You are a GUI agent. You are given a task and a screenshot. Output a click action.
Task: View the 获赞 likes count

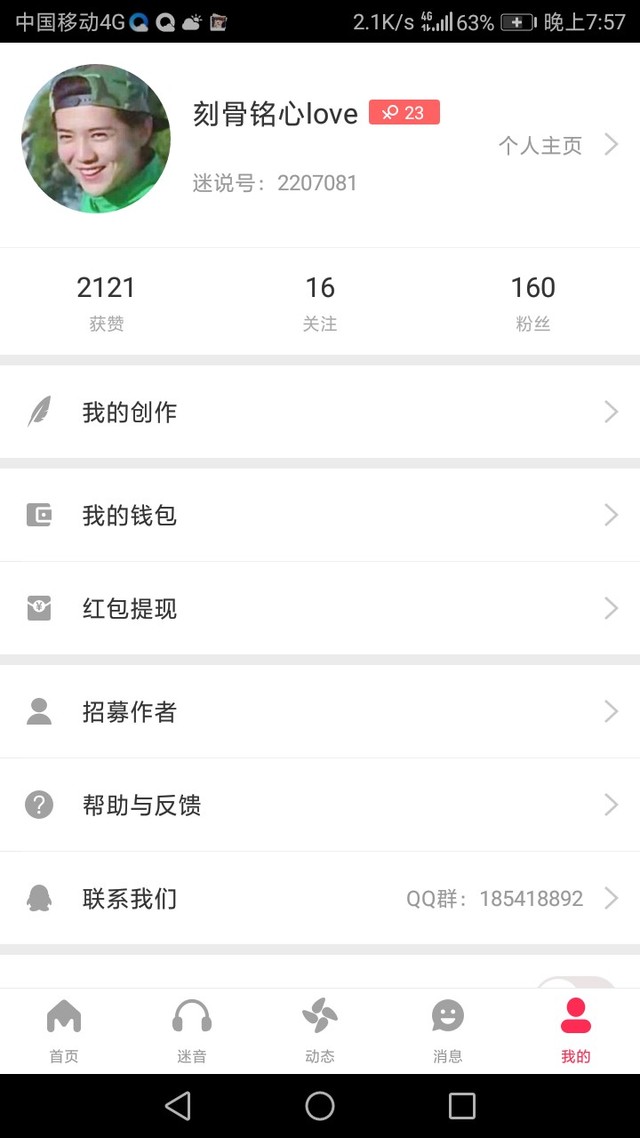coord(107,302)
